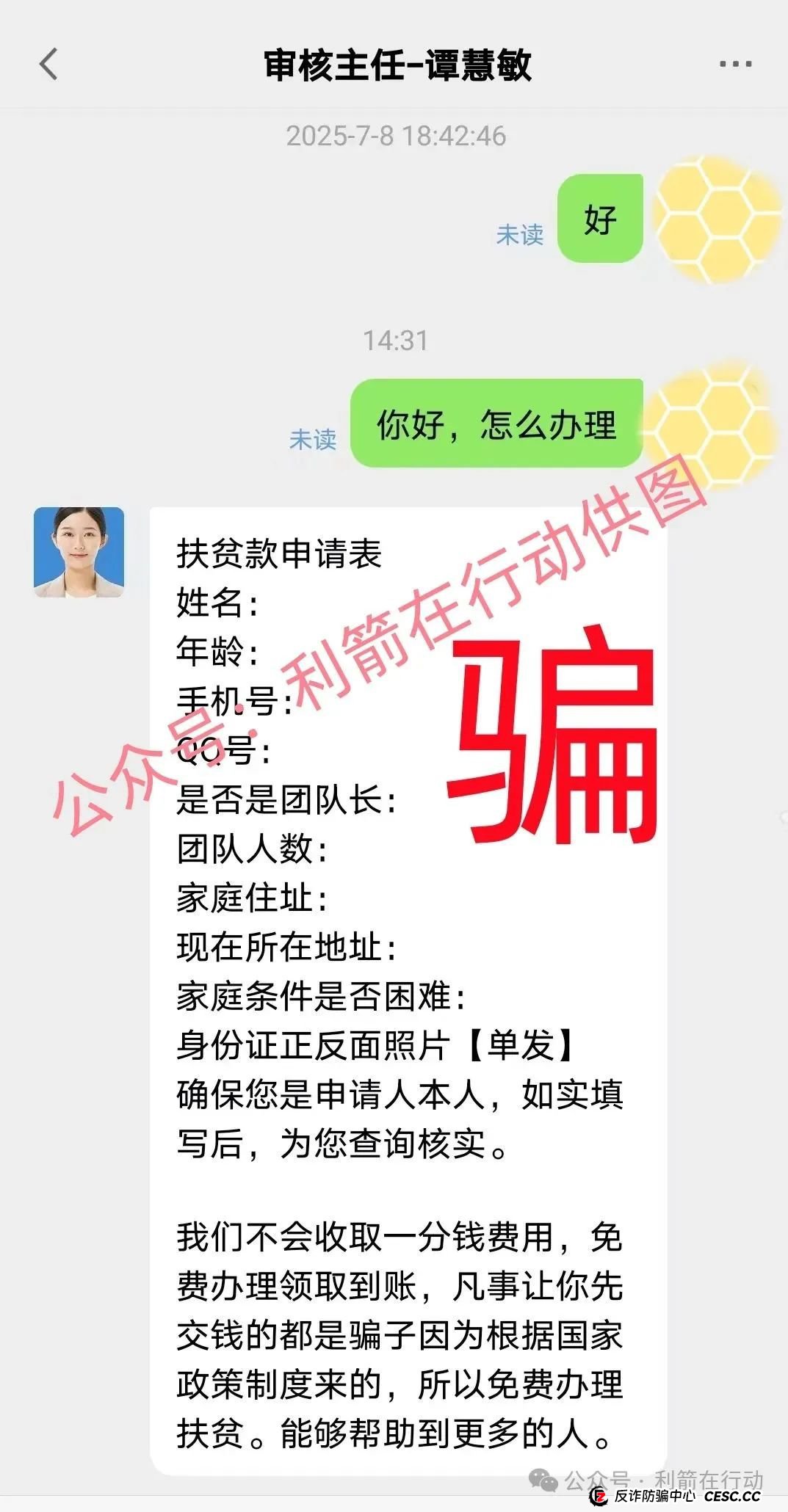Go back from the 谭慧敏 chat

click(48, 65)
